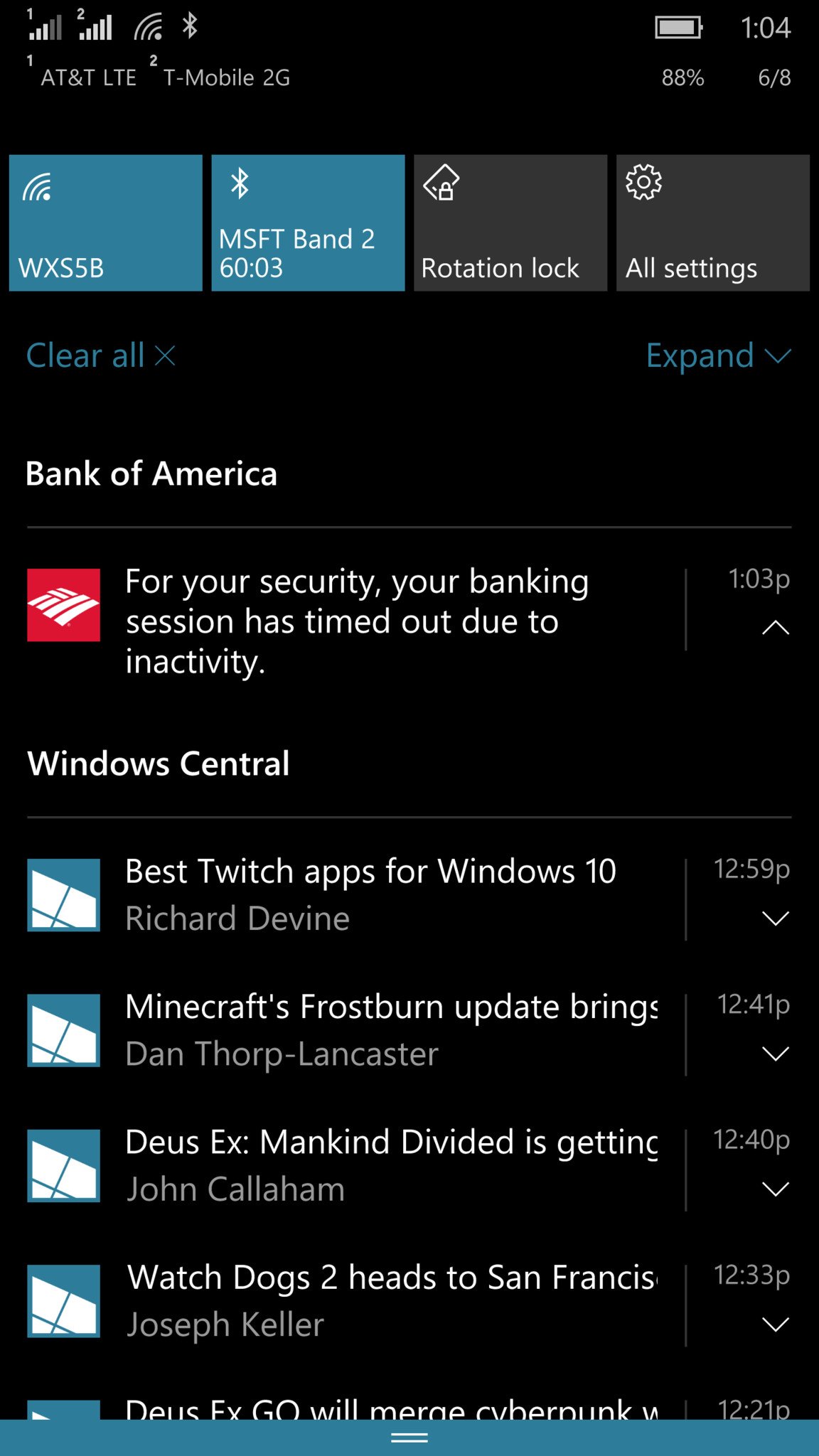This screenshot has width=819, height=1456.
Task: Tap the action center bottom handle
Action: (409, 1438)
